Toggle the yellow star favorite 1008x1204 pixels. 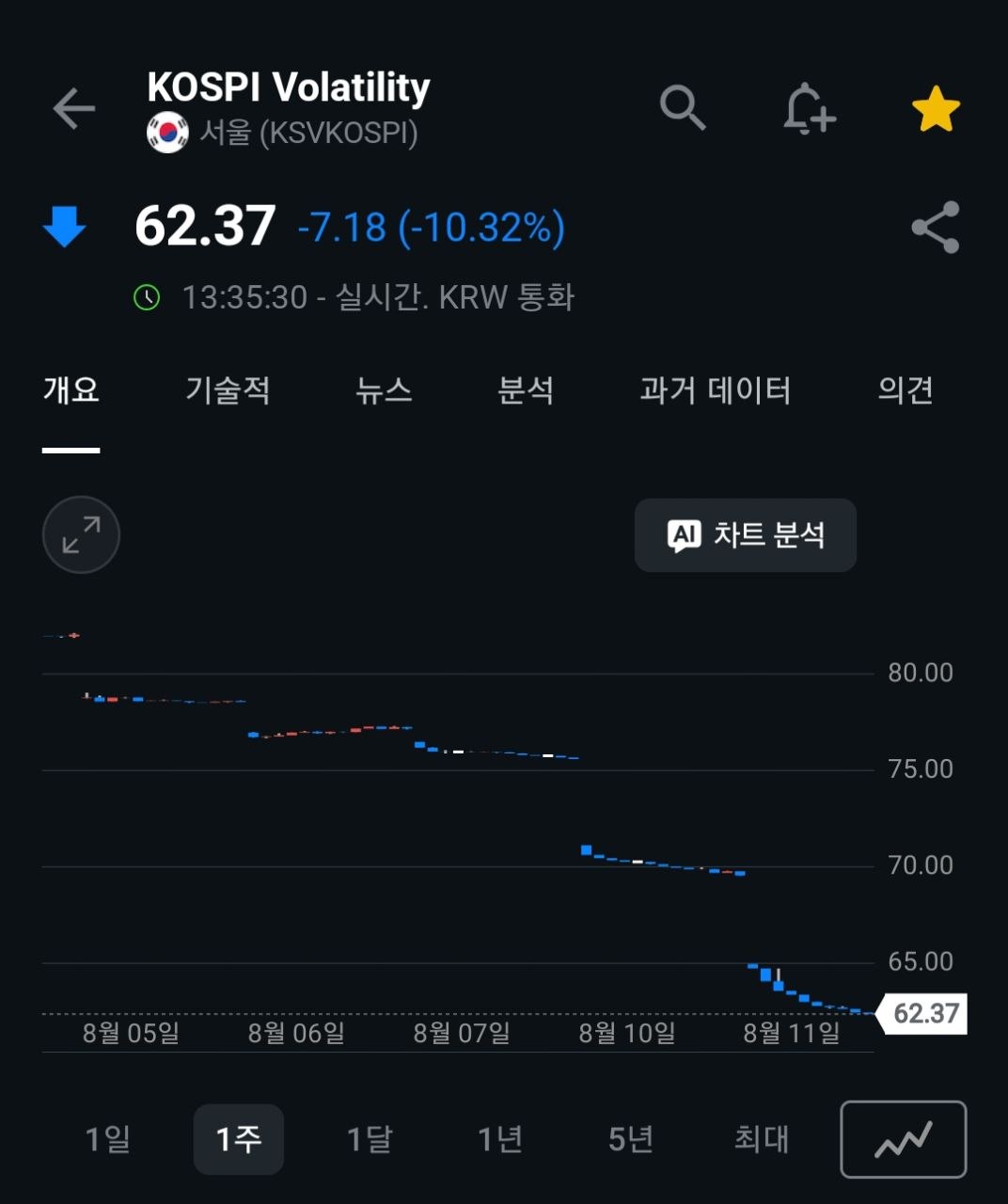pos(936,108)
